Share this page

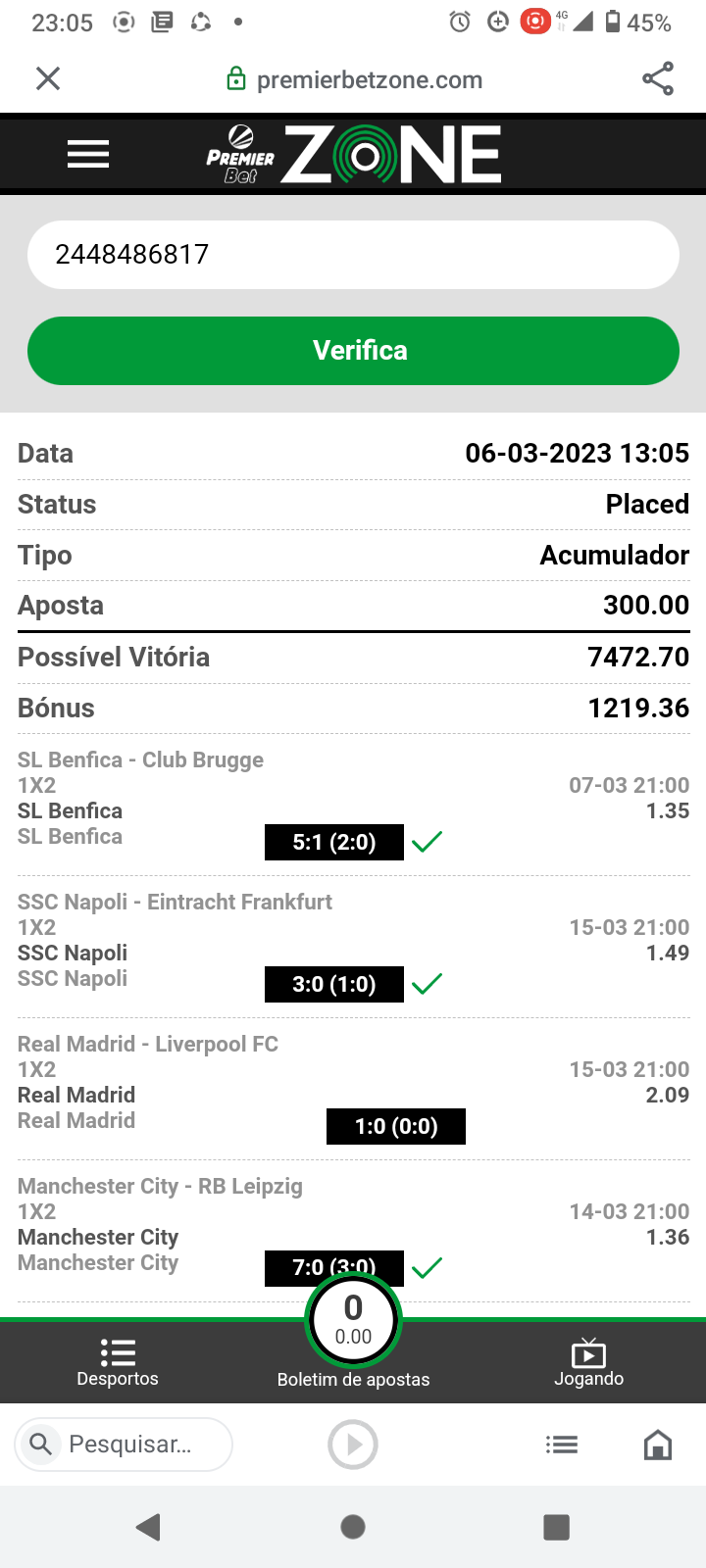pos(657,78)
